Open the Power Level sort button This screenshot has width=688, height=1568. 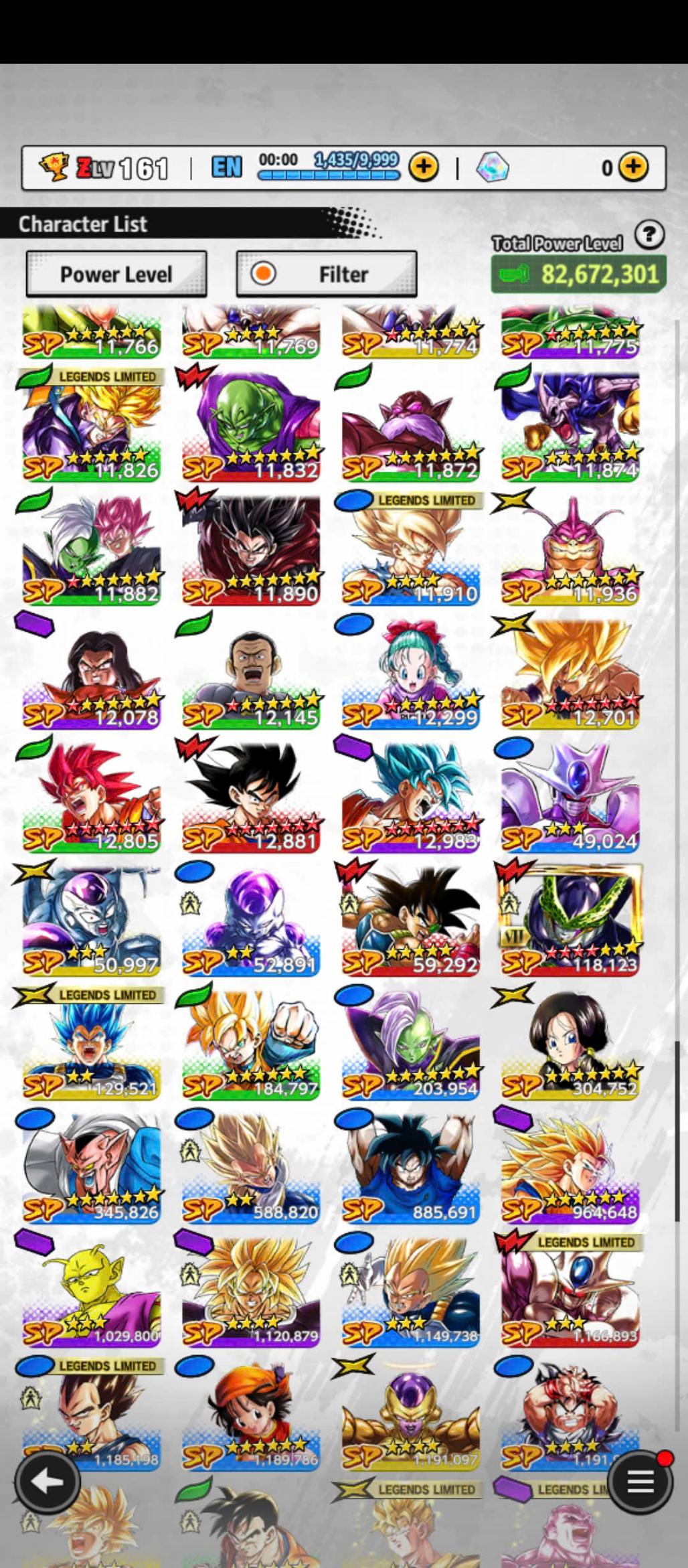[116, 274]
